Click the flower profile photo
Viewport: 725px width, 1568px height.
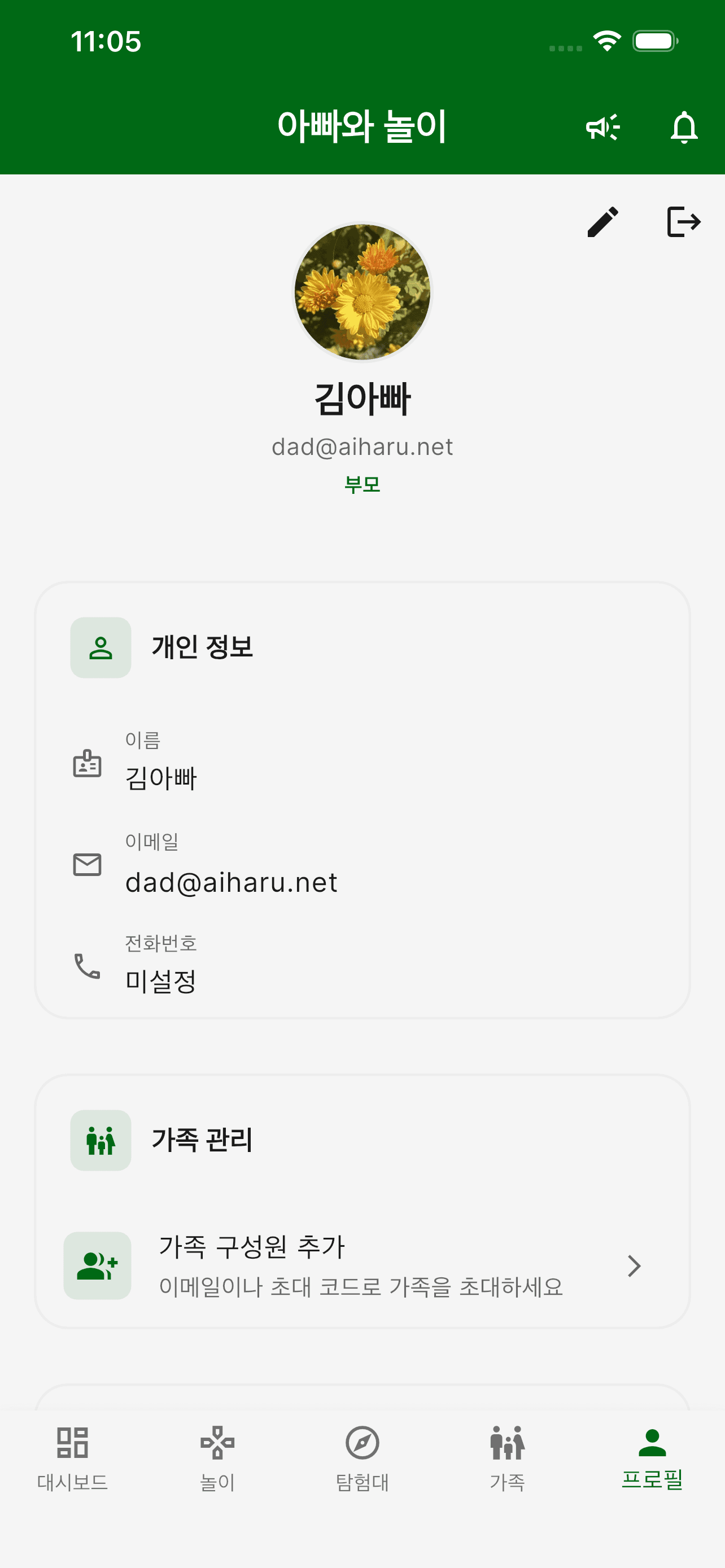[362, 292]
